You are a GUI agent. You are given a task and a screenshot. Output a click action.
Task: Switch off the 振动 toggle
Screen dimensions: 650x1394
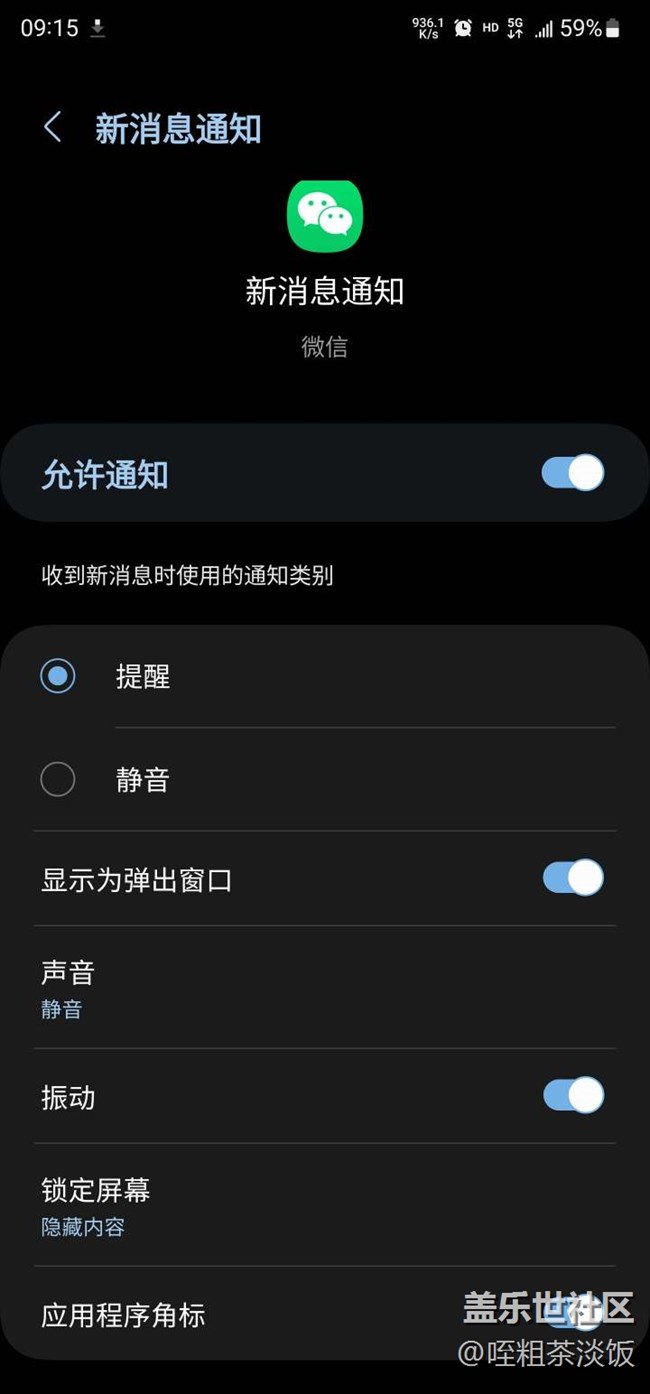[x=572, y=1096]
